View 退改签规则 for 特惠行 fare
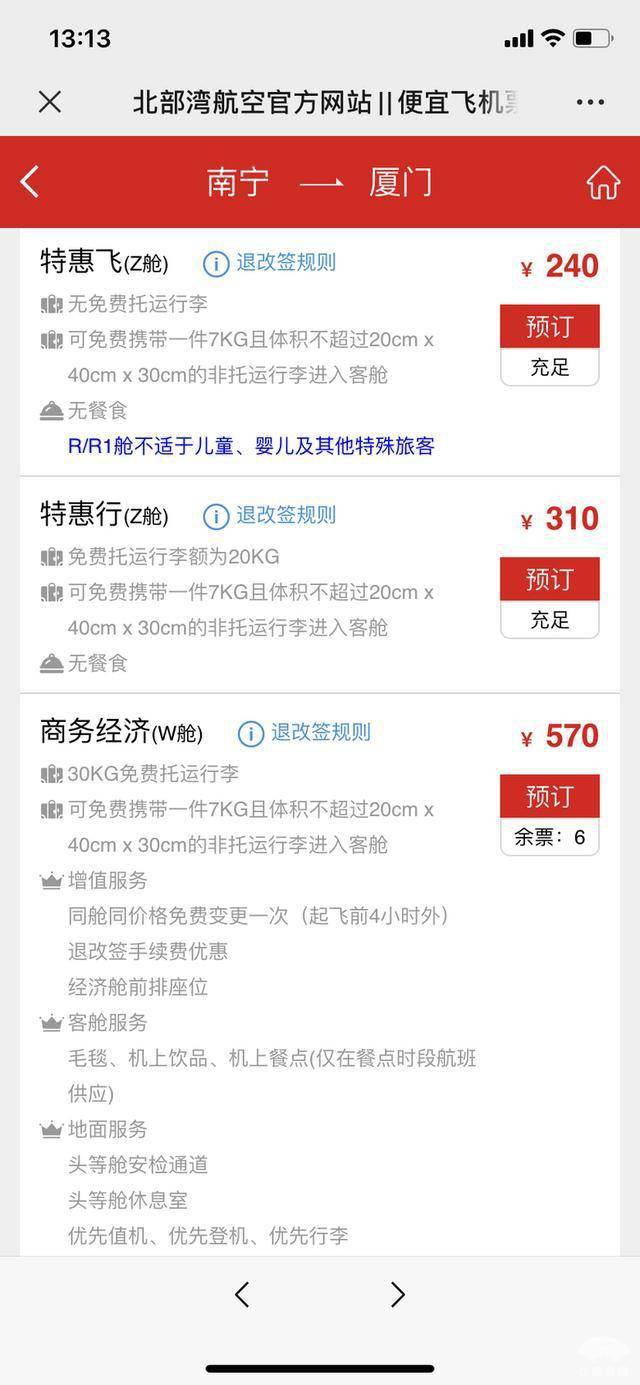The height and width of the screenshot is (1385, 640). [270, 516]
